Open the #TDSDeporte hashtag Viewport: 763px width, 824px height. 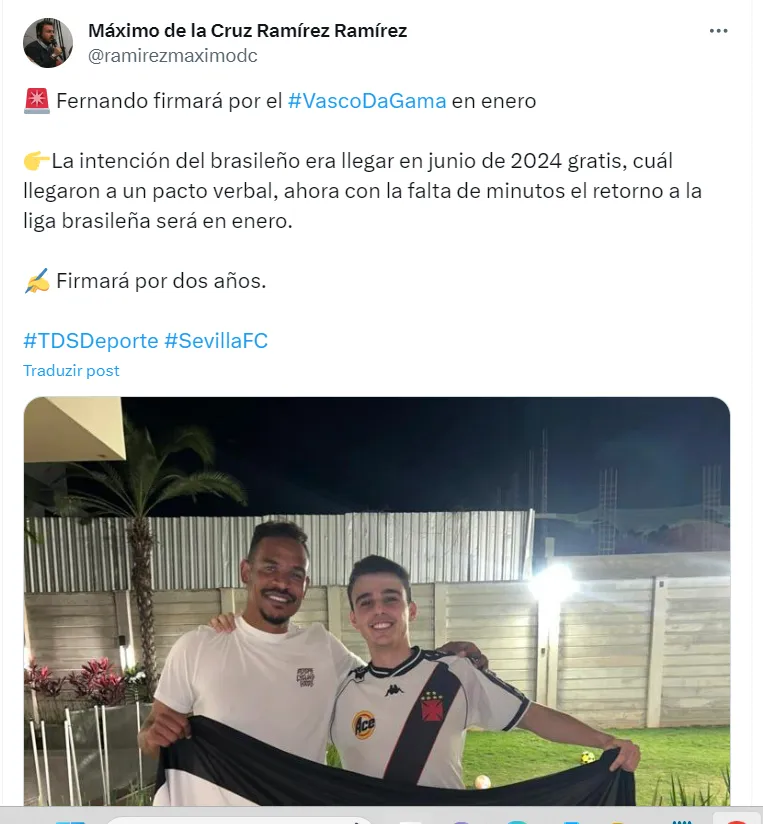[x=91, y=341]
